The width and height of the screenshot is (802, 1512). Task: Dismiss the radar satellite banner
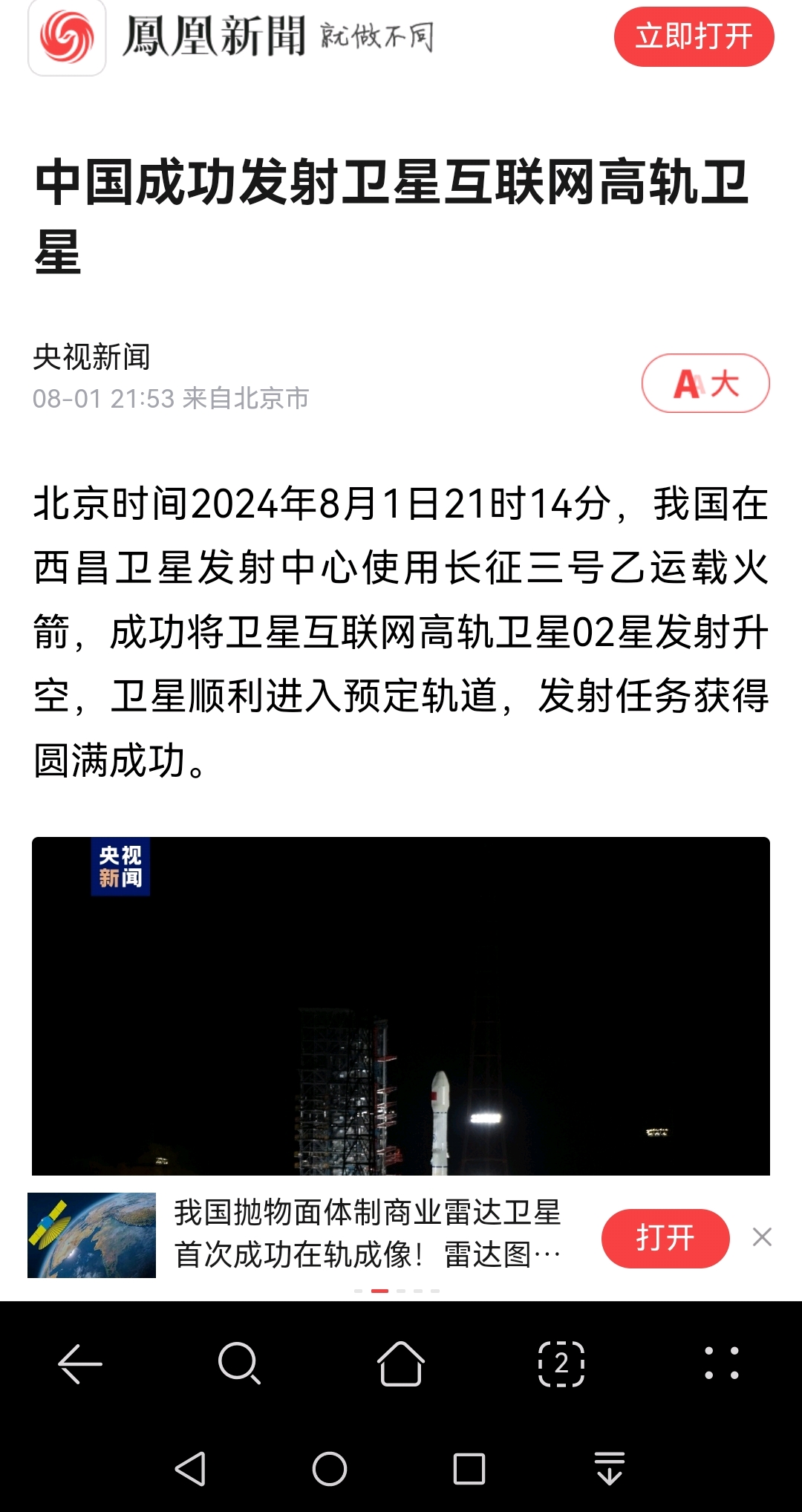(762, 1237)
